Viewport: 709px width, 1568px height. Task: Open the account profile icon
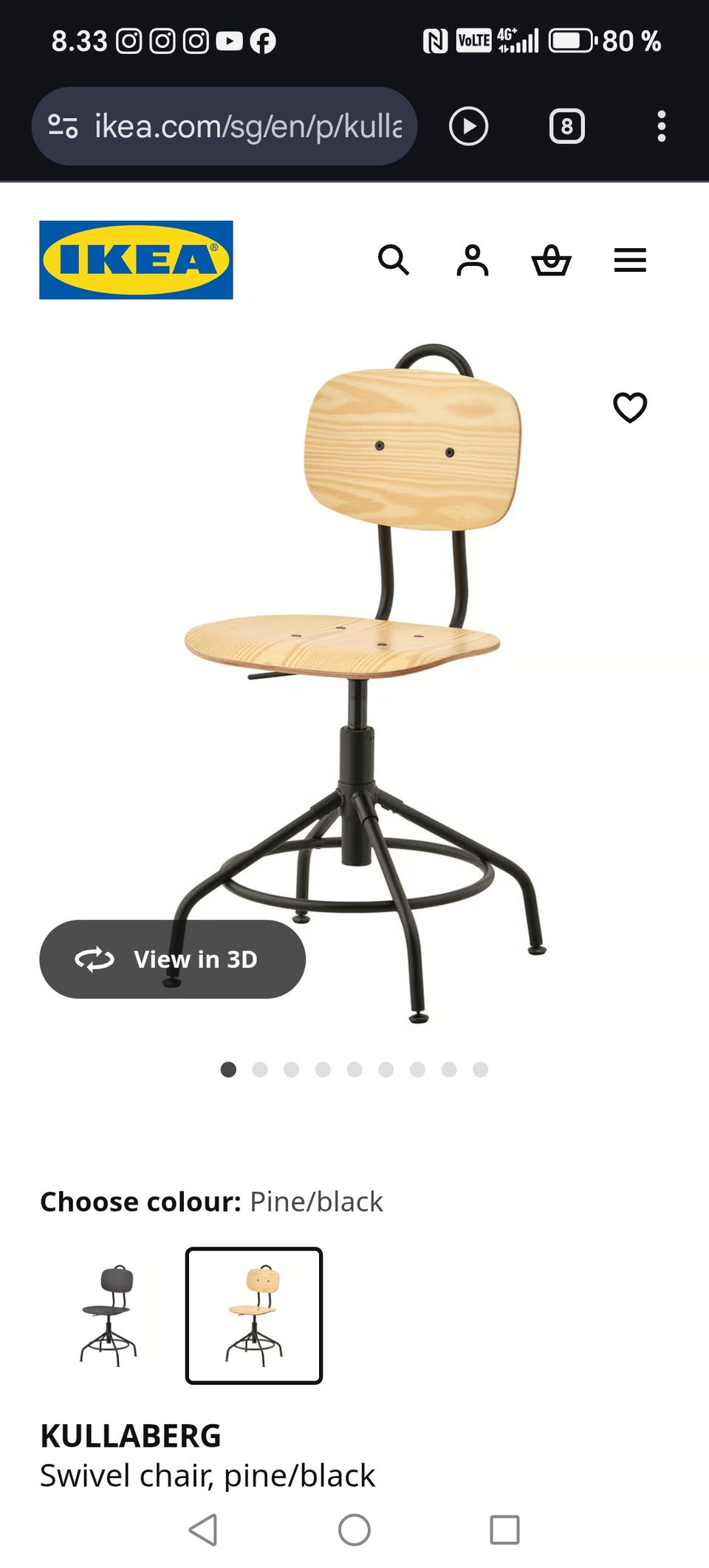click(472, 260)
